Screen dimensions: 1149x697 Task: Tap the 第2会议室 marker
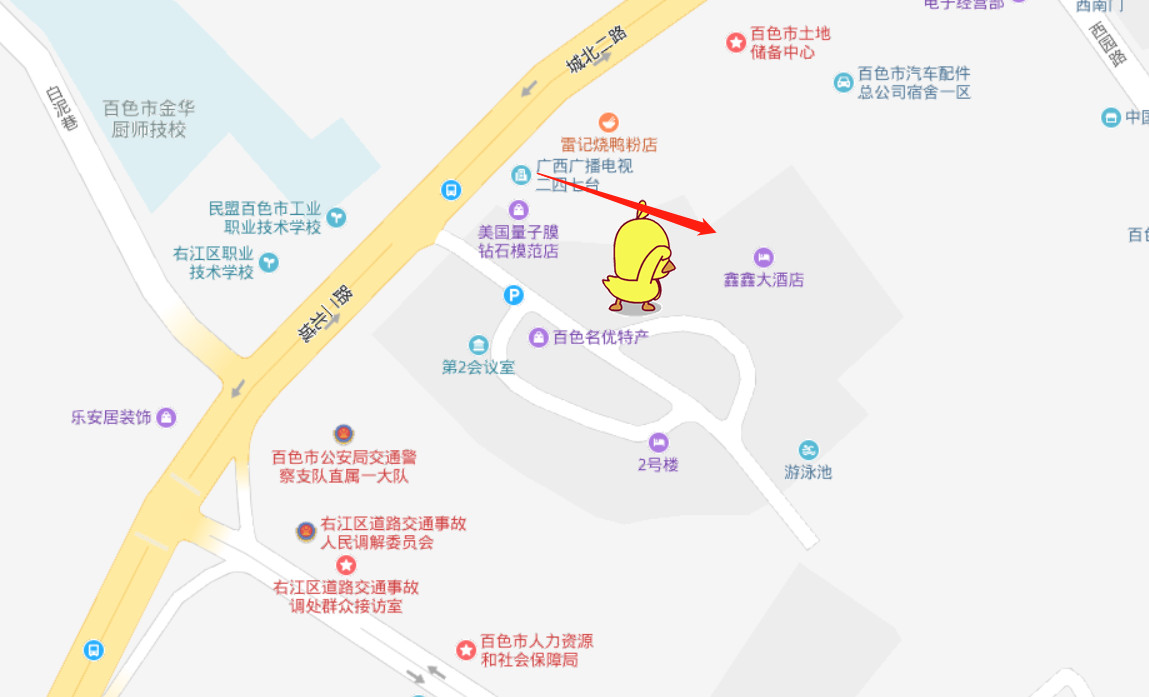pyautogui.click(x=479, y=345)
